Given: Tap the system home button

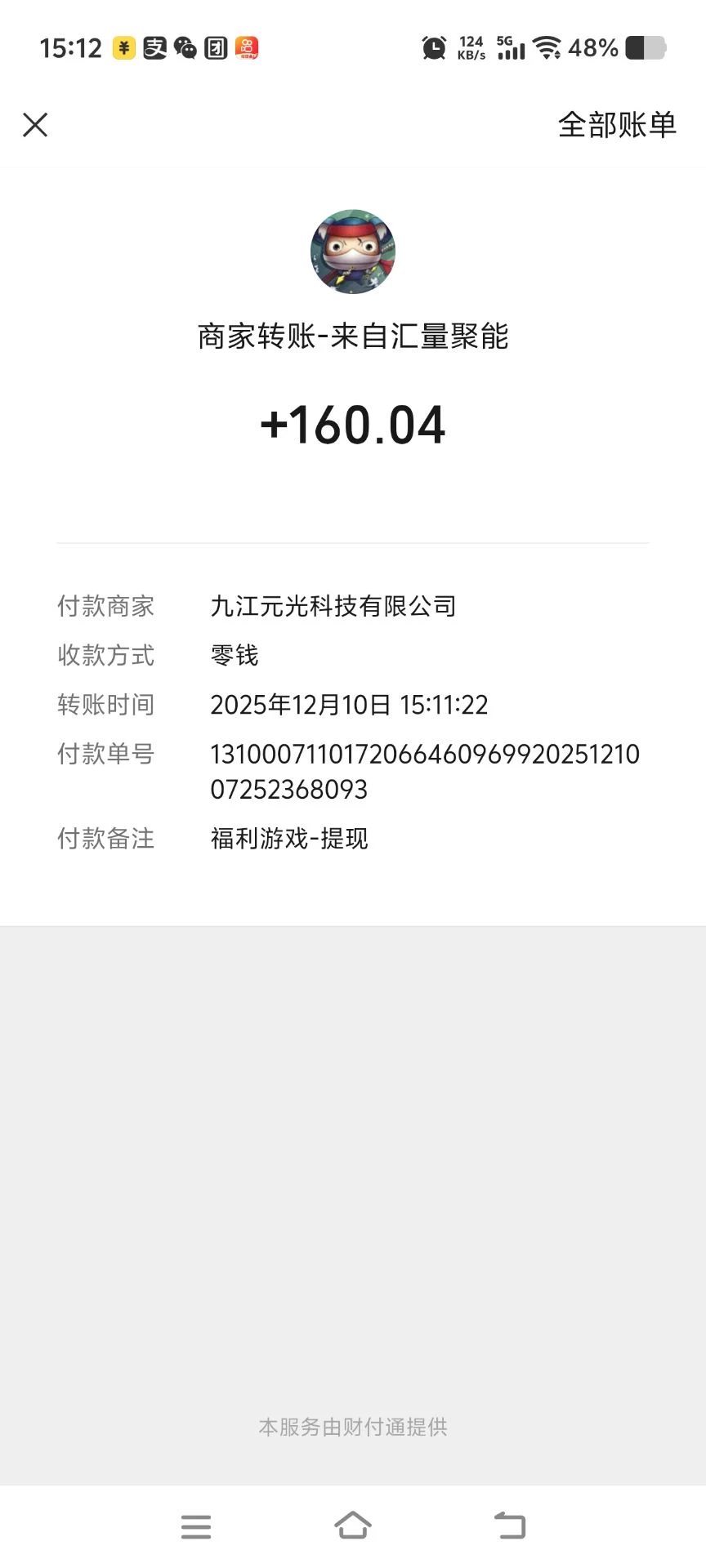Looking at the screenshot, I should click(x=353, y=1526).
